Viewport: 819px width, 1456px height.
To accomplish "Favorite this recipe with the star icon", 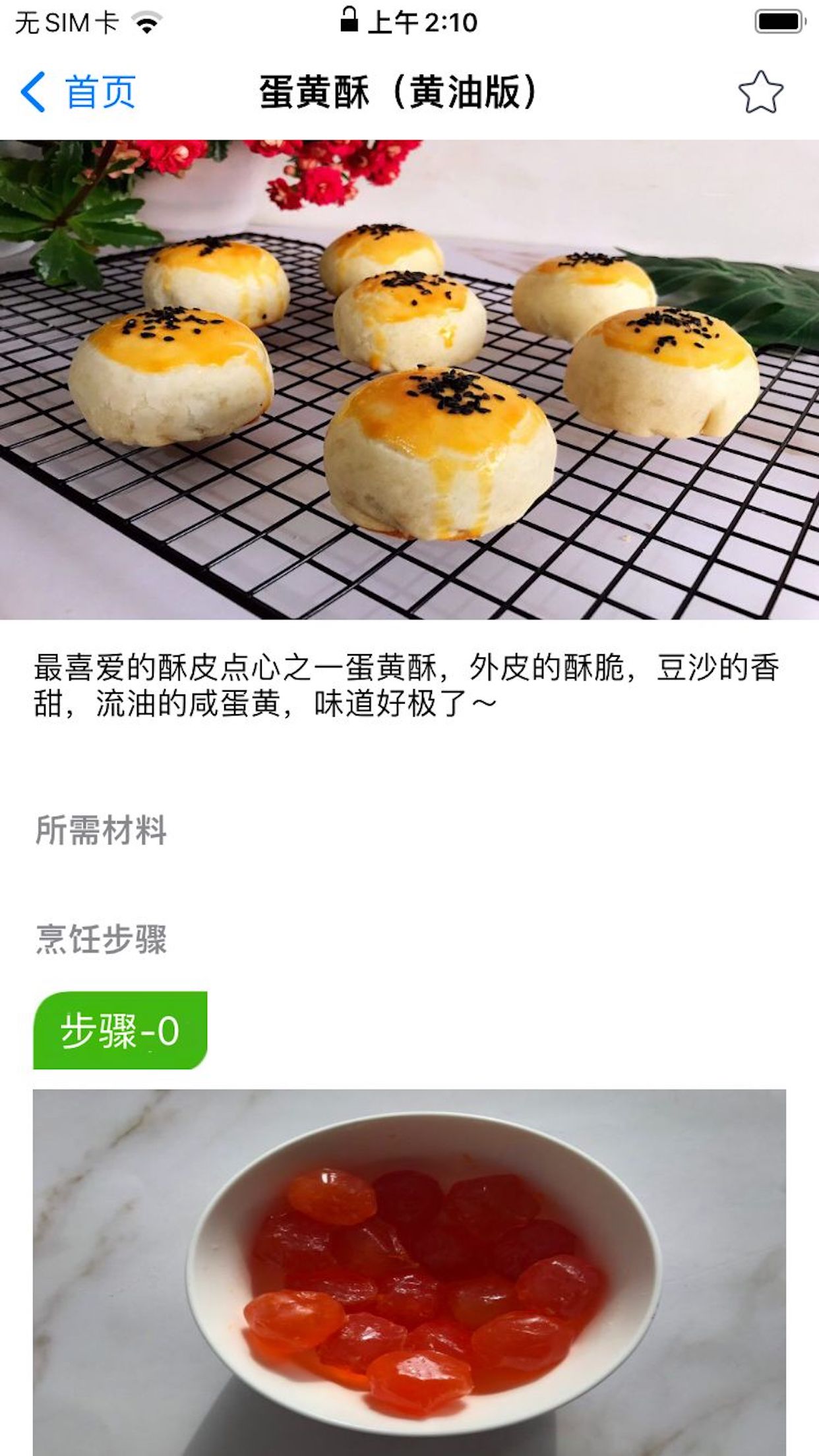I will point(760,92).
